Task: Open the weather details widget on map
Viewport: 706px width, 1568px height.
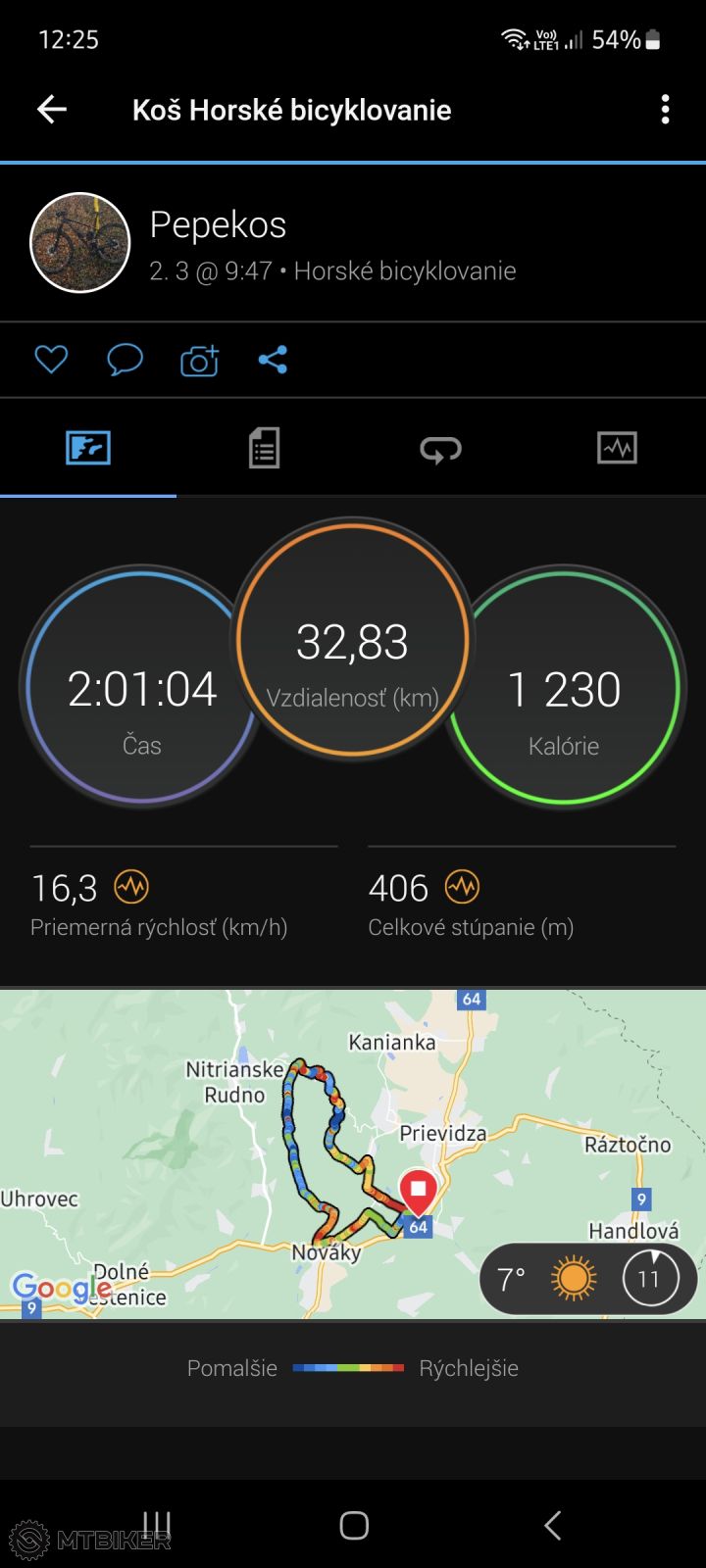Action: (x=586, y=1279)
